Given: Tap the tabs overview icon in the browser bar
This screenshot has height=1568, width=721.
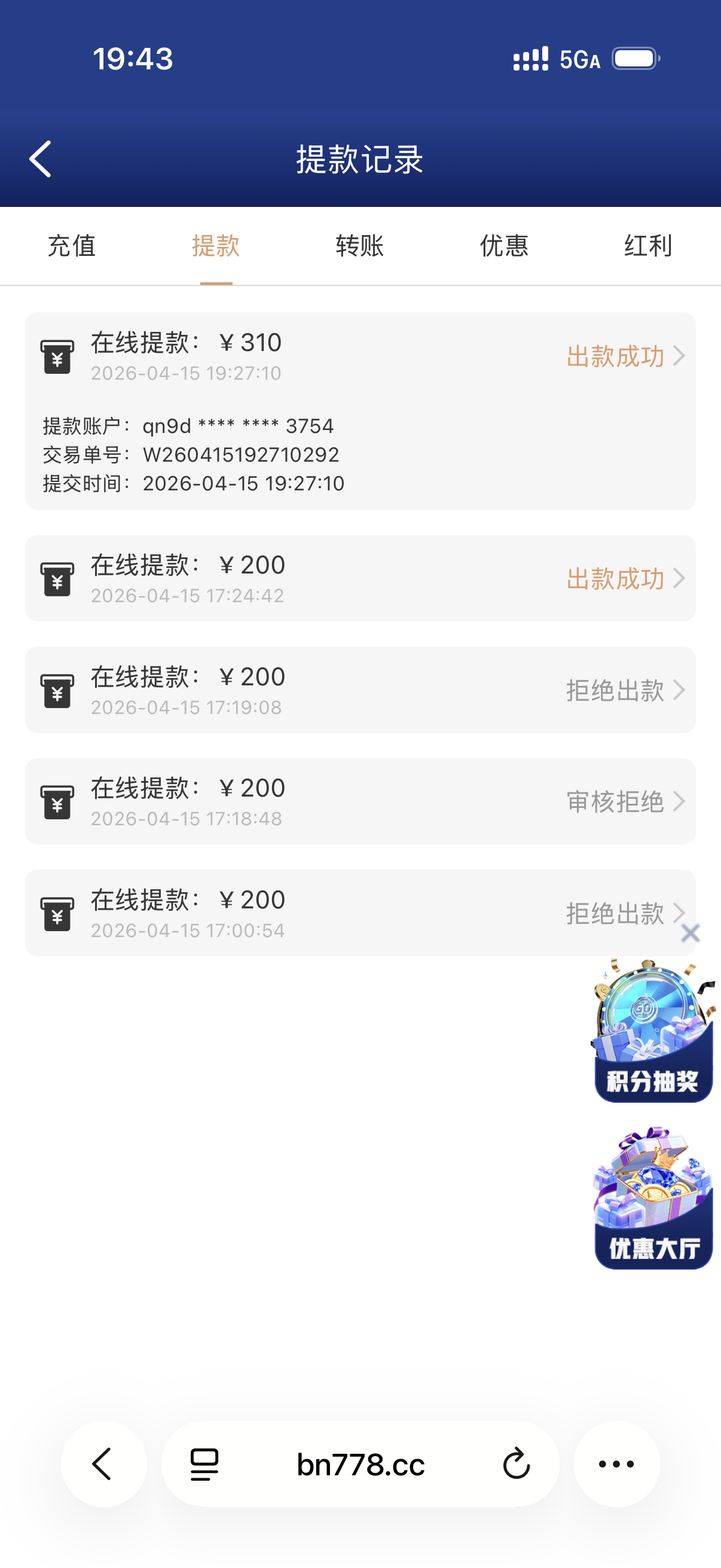Looking at the screenshot, I should pyautogui.click(x=203, y=1465).
